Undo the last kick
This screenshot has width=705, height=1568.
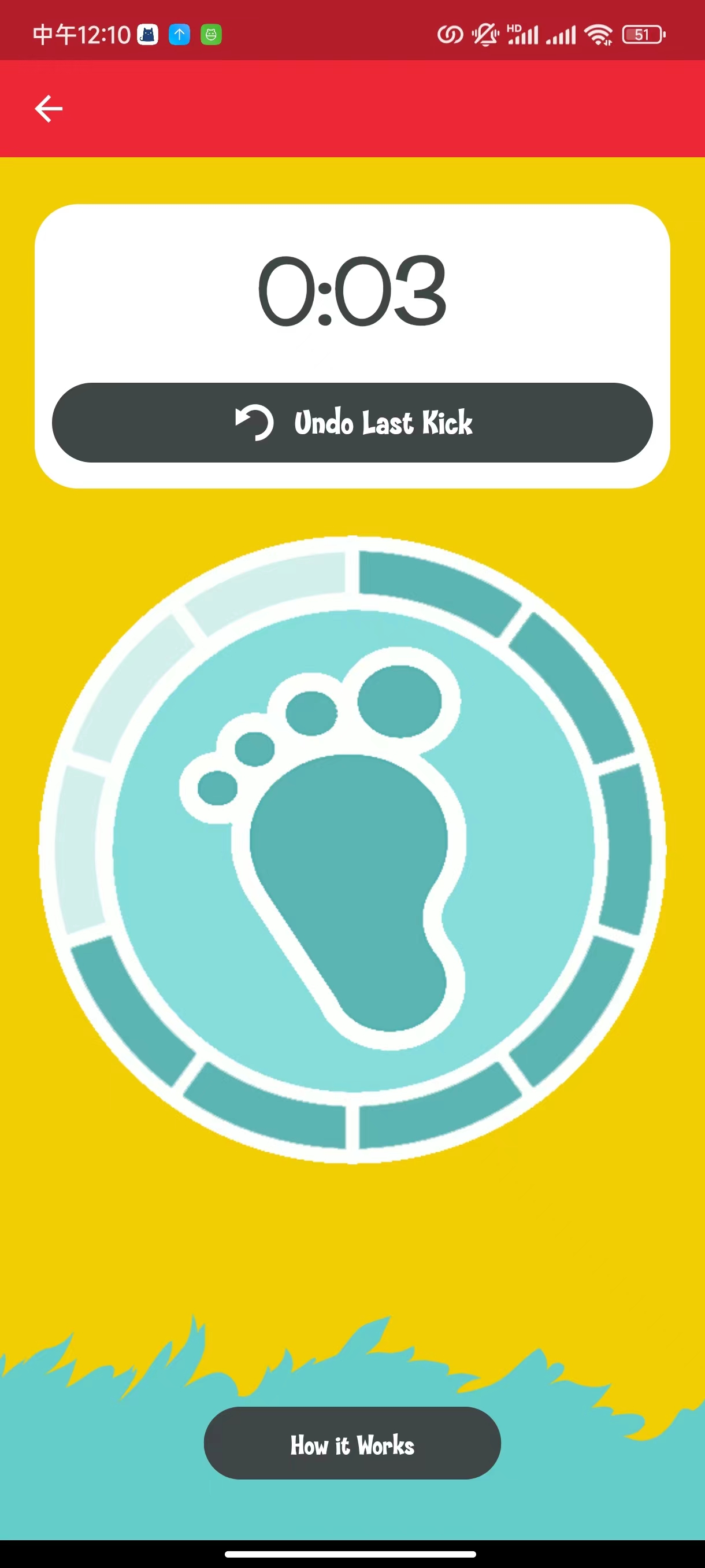pyautogui.click(x=352, y=423)
